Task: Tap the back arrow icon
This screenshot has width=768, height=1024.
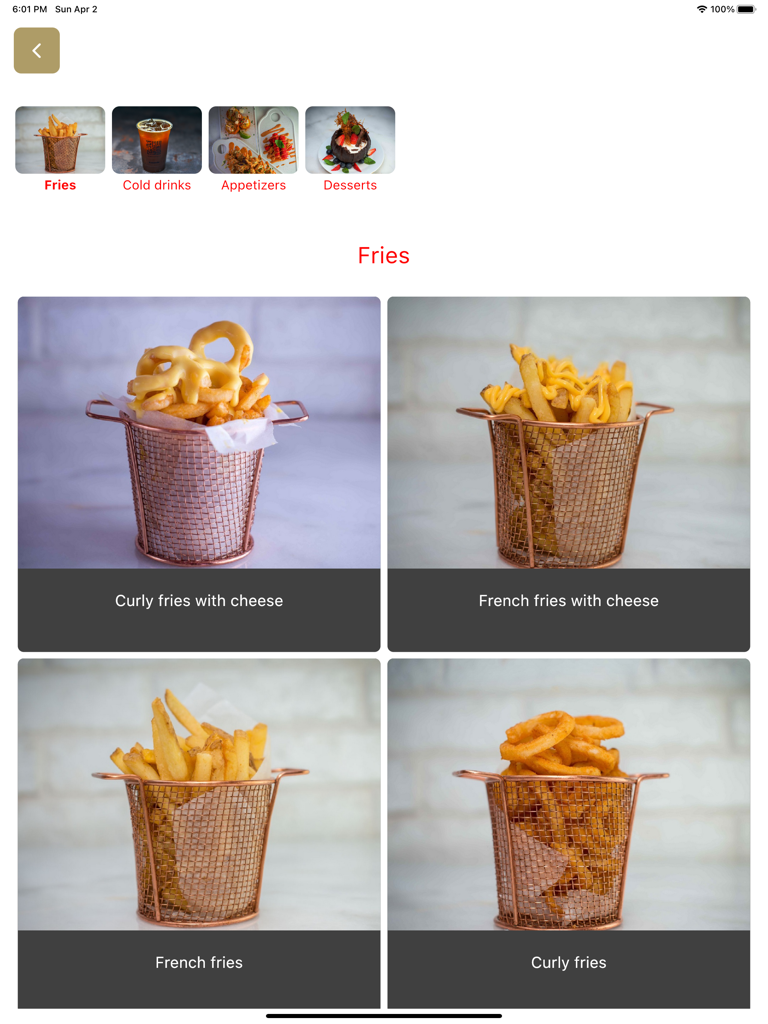Action: (x=36, y=50)
